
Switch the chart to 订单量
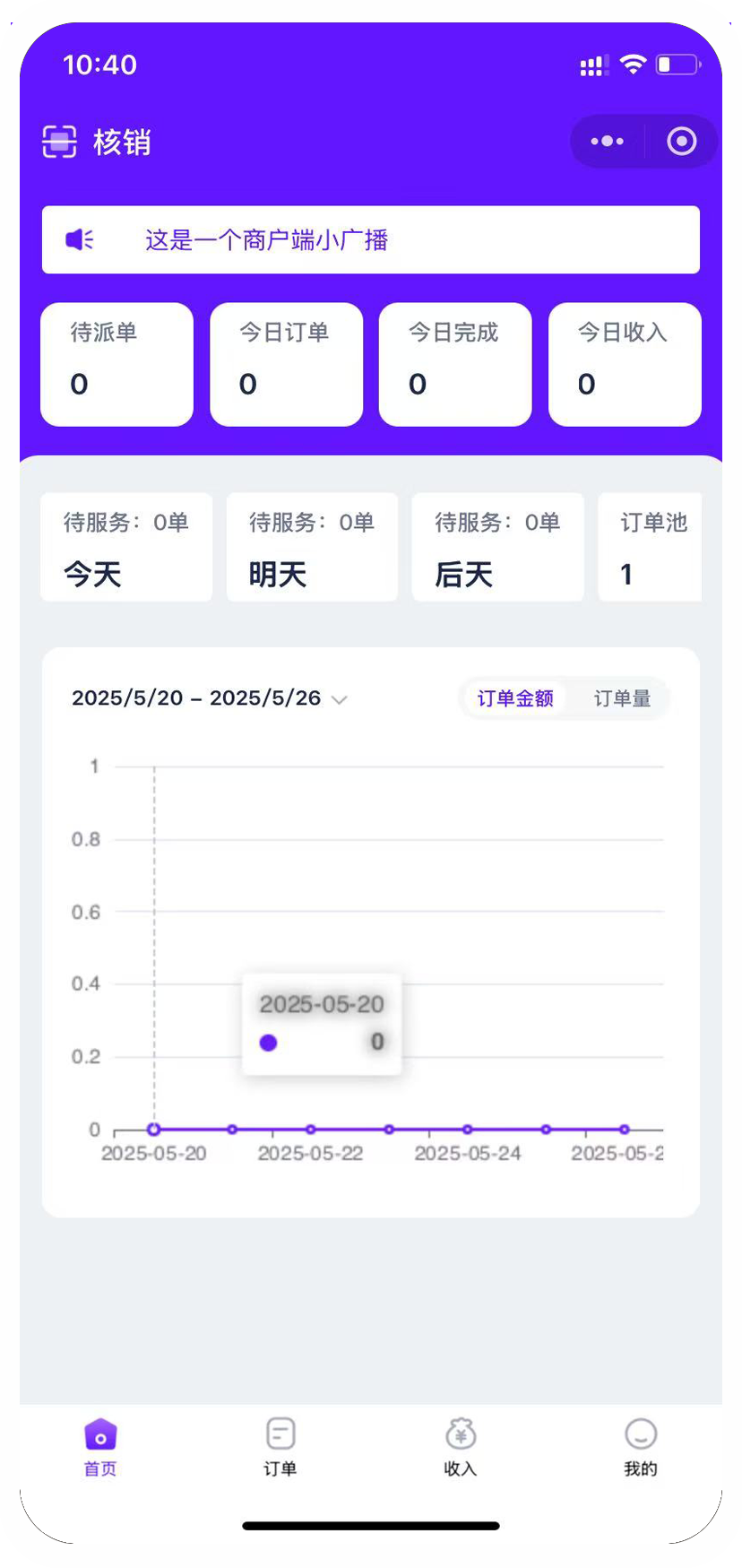pyautogui.click(x=622, y=698)
